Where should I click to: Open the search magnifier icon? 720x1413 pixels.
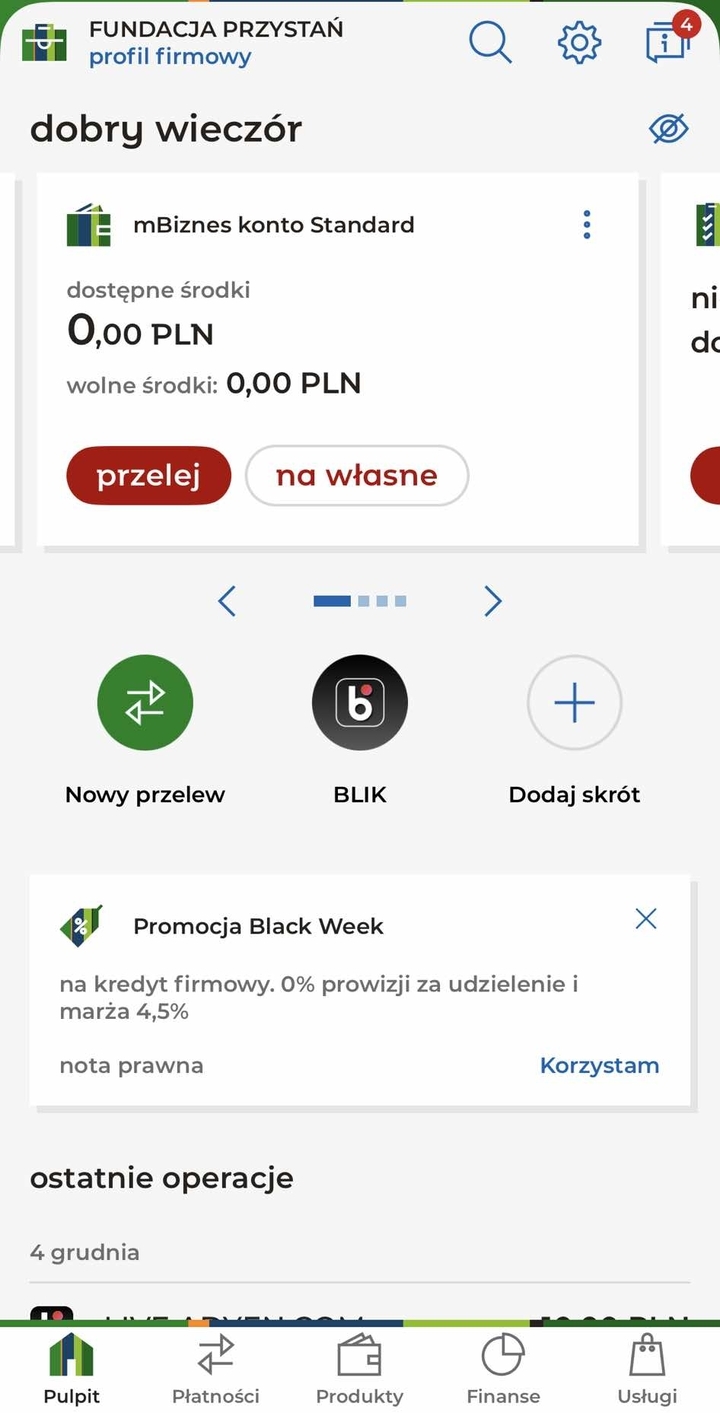(490, 42)
